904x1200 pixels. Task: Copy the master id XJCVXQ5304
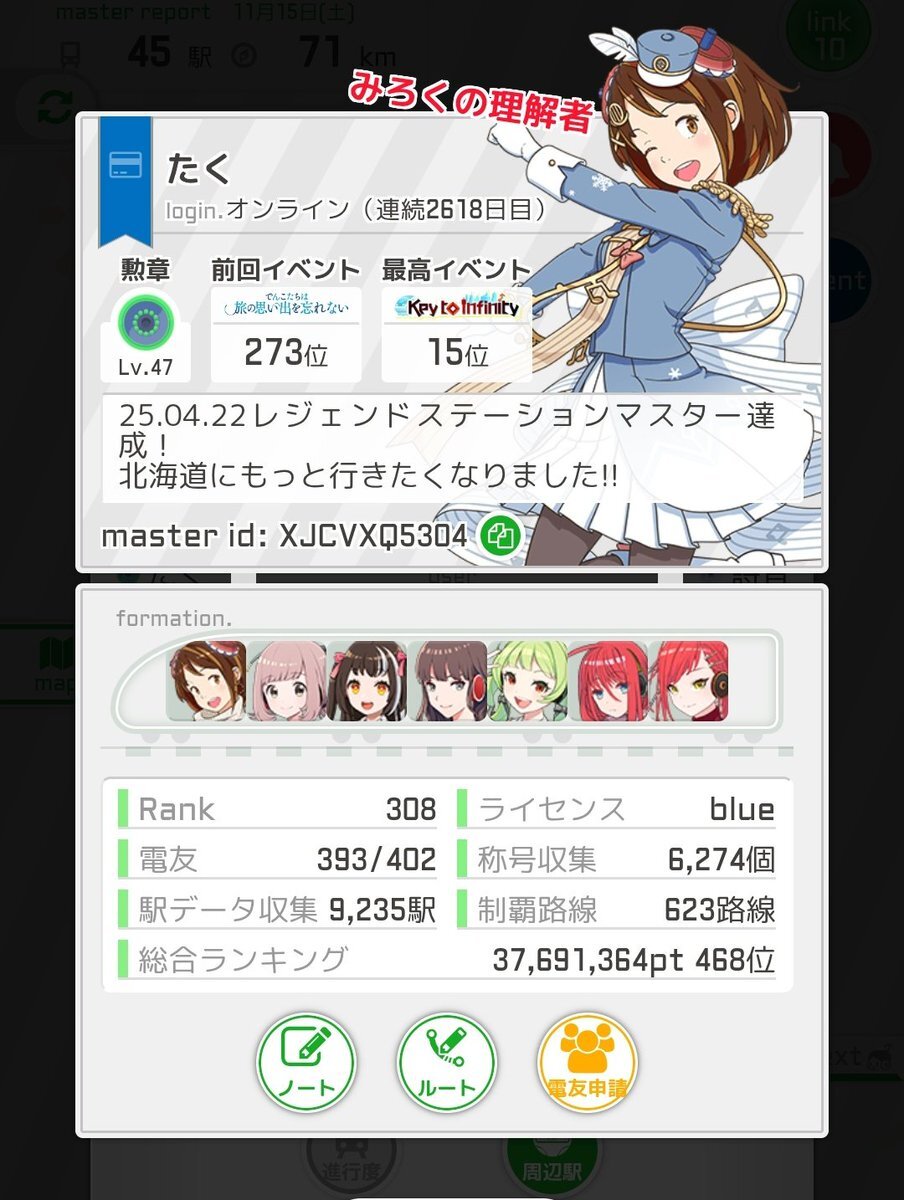click(x=500, y=537)
